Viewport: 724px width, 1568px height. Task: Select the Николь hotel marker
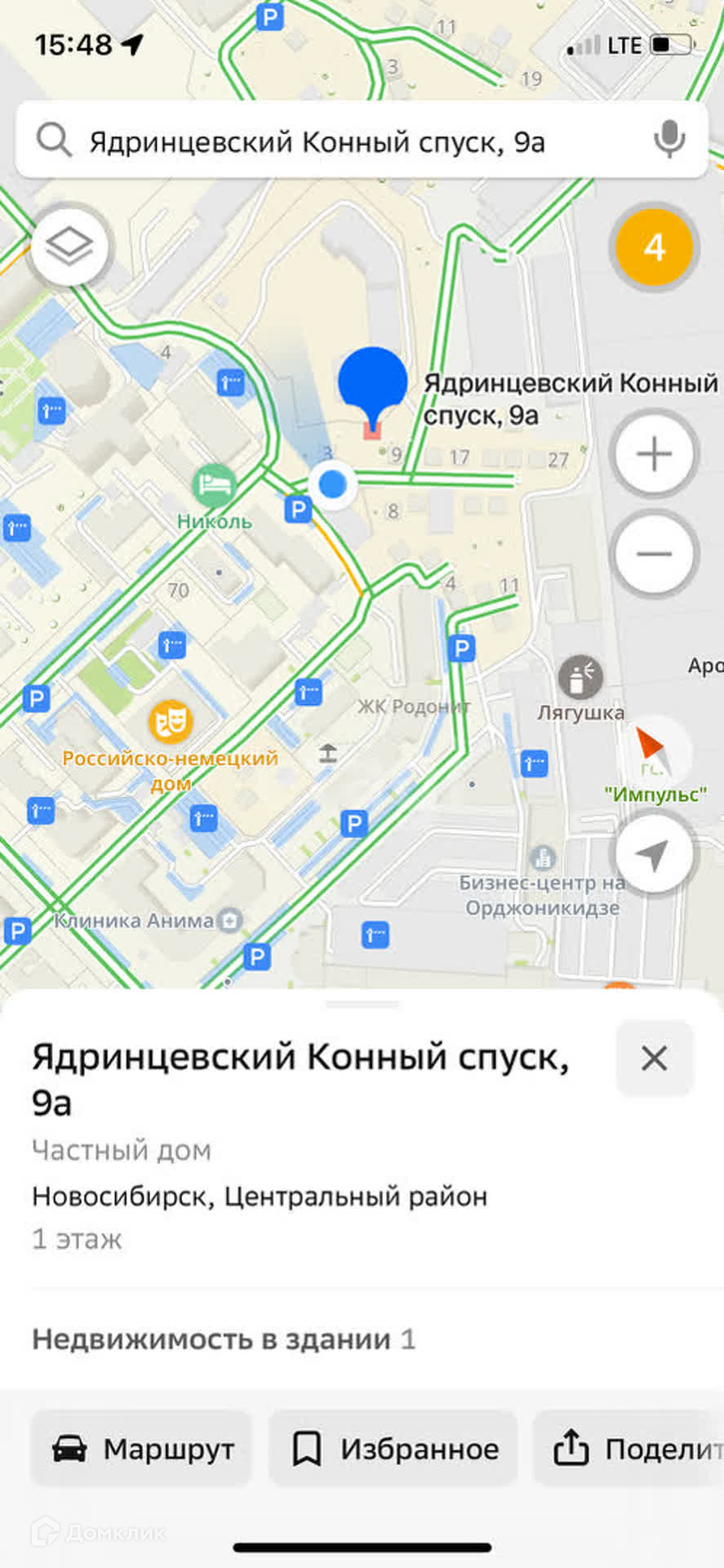214,486
